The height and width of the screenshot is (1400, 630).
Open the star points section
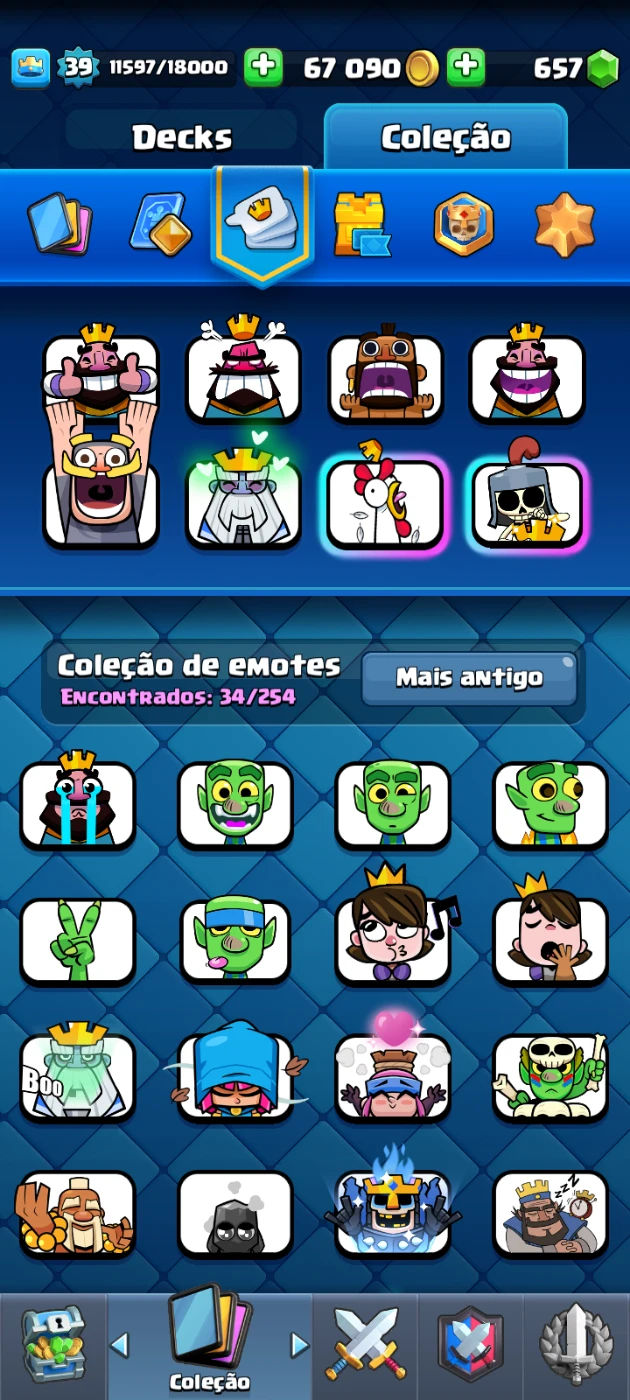pos(564,224)
